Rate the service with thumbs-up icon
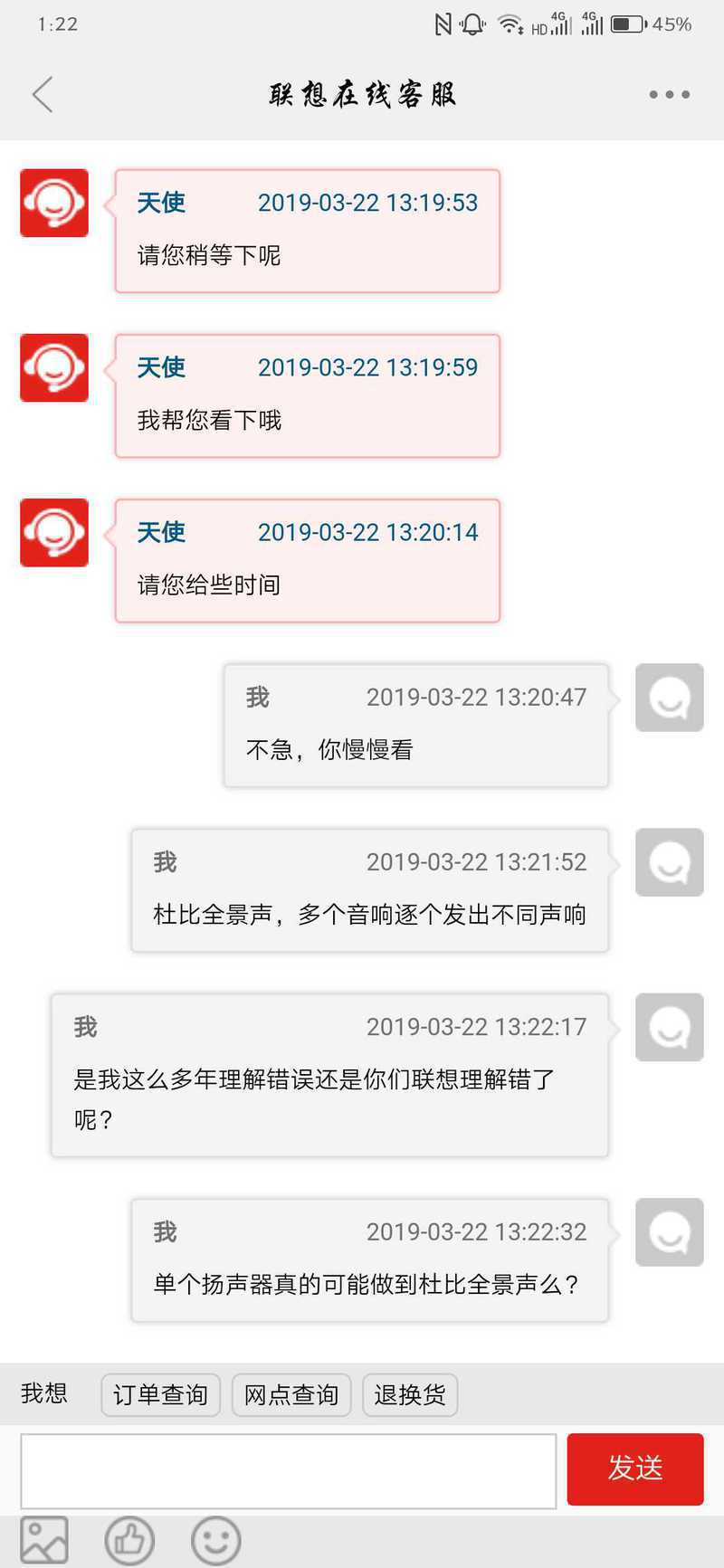724x1568 pixels. click(129, 1540)
